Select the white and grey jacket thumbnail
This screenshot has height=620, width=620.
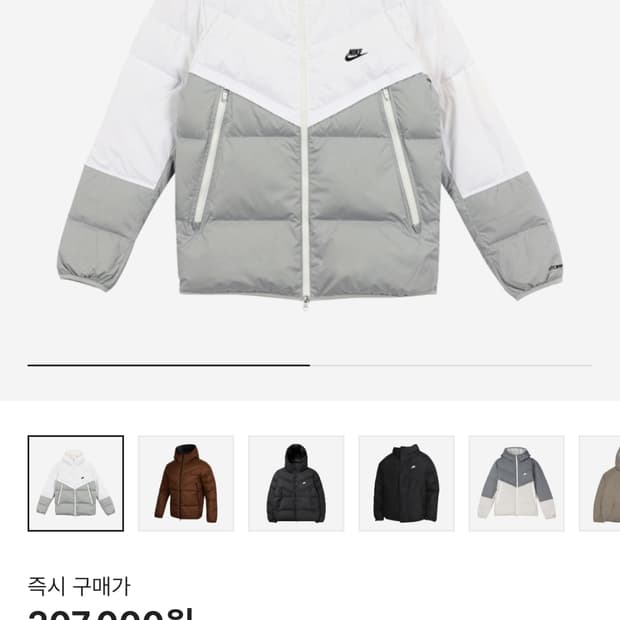click(x=76, y=483)
